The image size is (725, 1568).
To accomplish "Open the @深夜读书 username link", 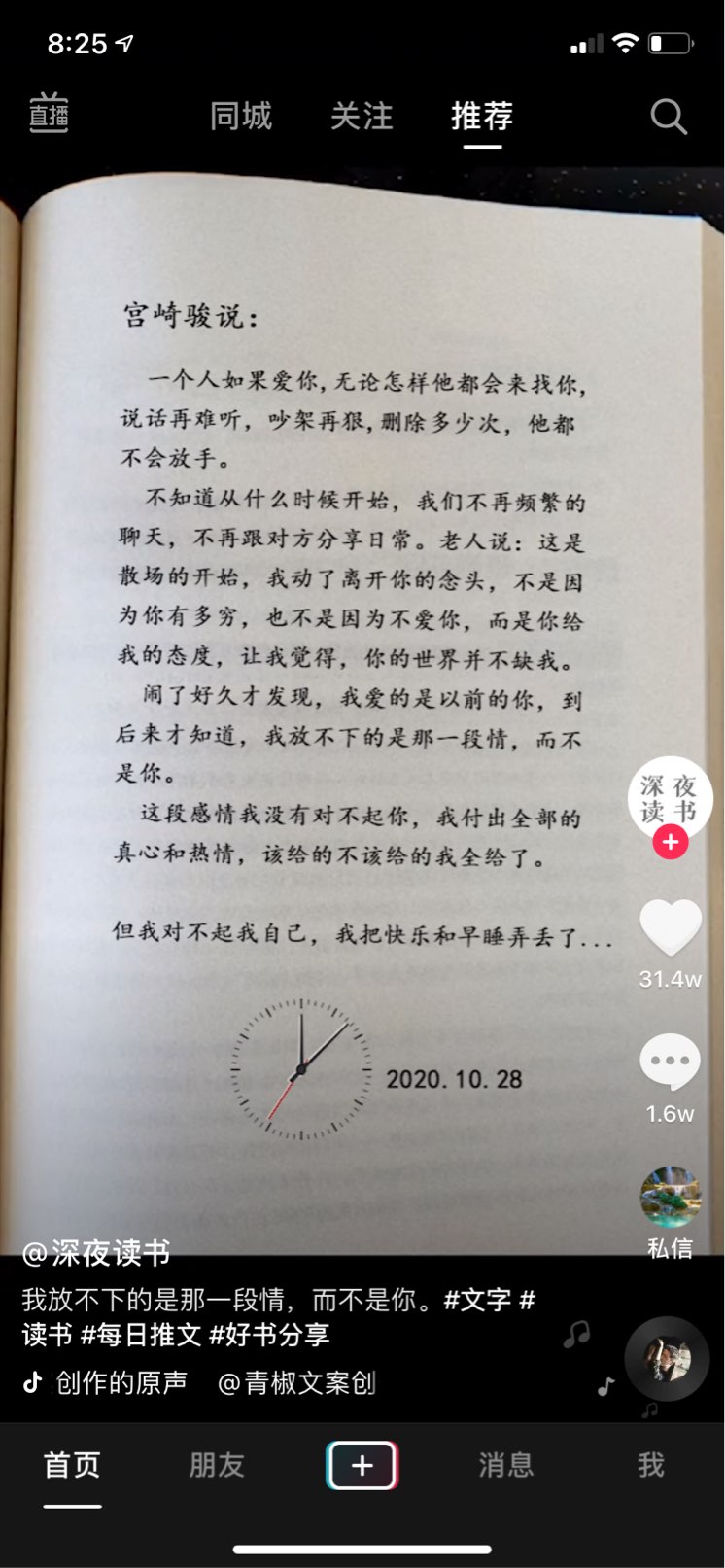I will 96,1253.
